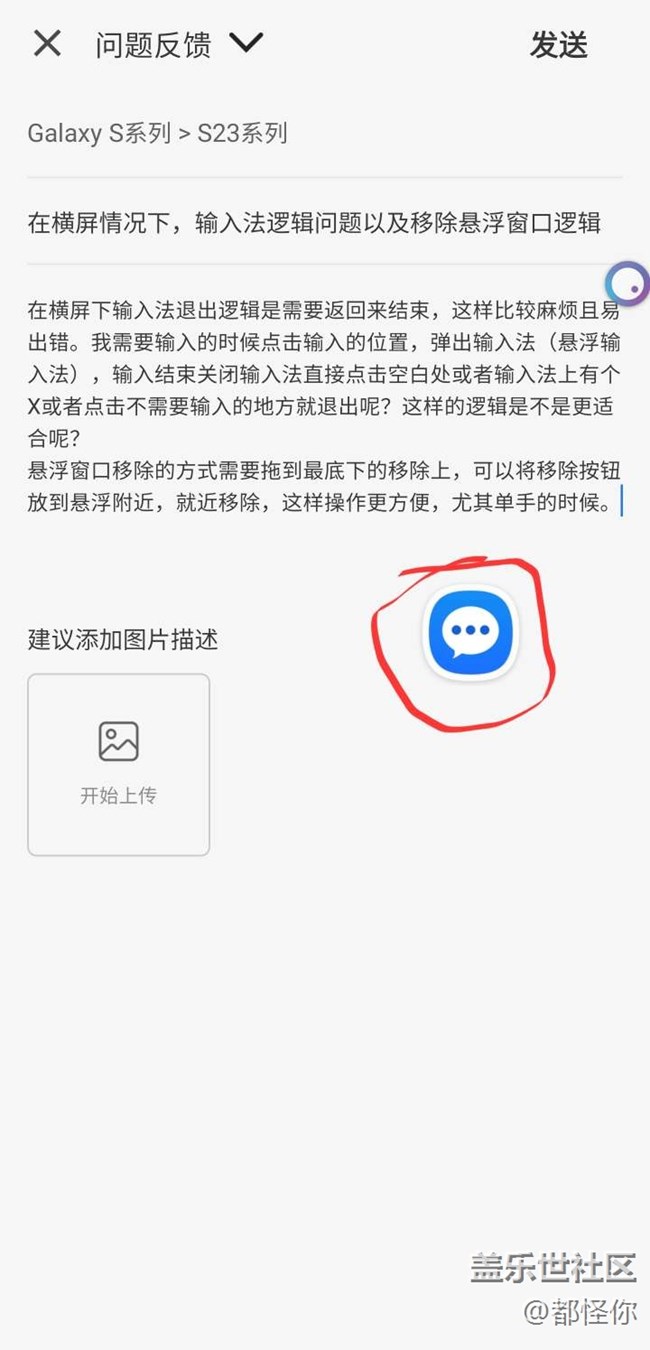
Task: Close the feedback form with X
Action: [x=47, y=44]
